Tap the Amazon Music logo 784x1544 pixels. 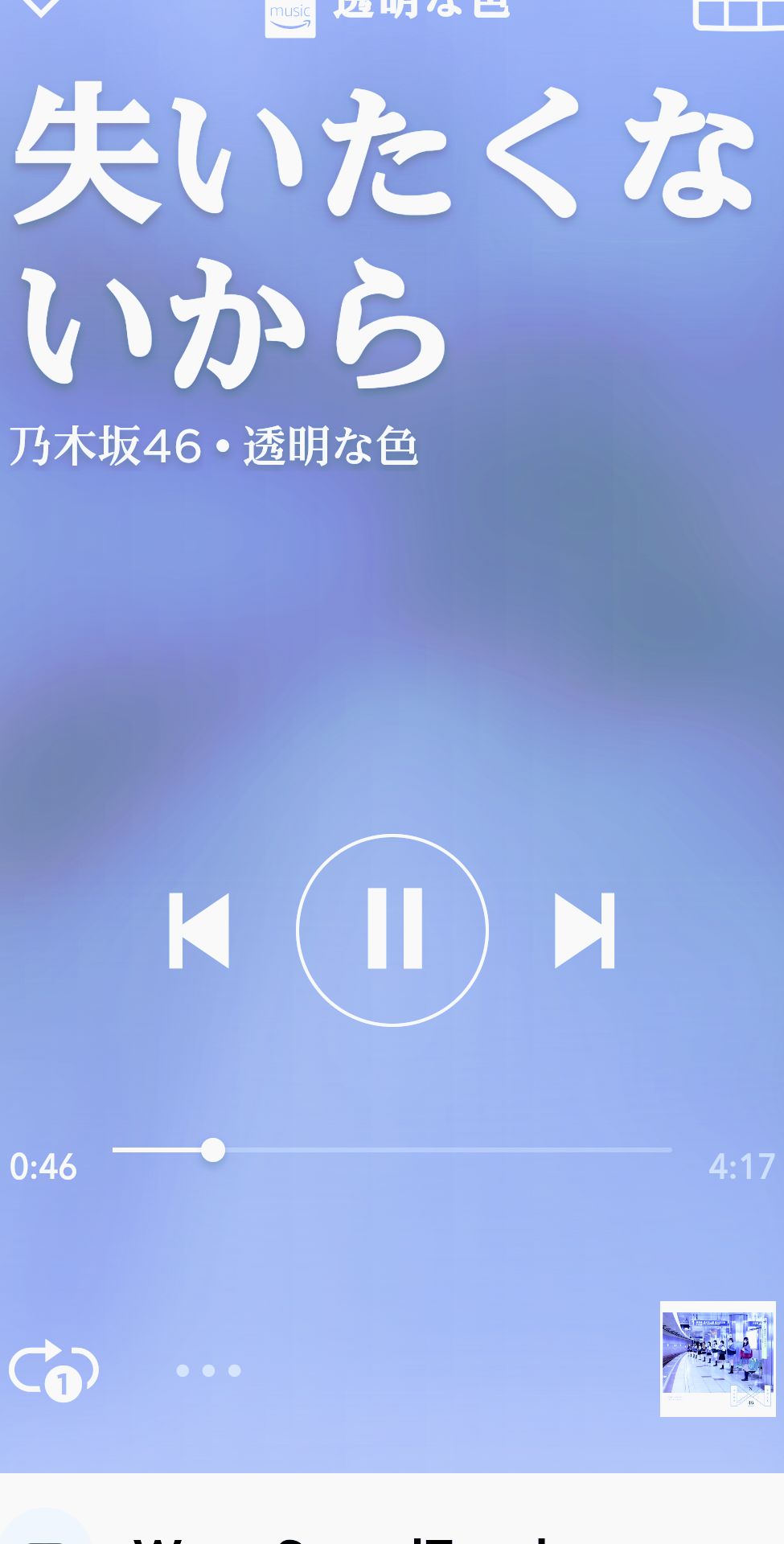289,14
